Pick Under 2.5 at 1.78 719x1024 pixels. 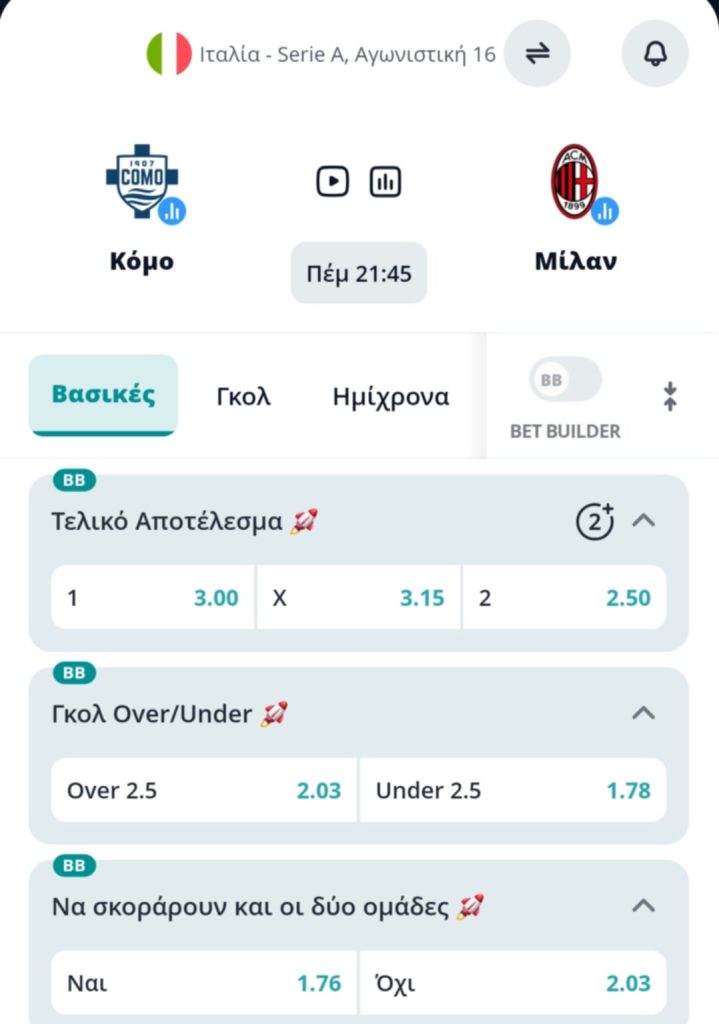point(513,790)
